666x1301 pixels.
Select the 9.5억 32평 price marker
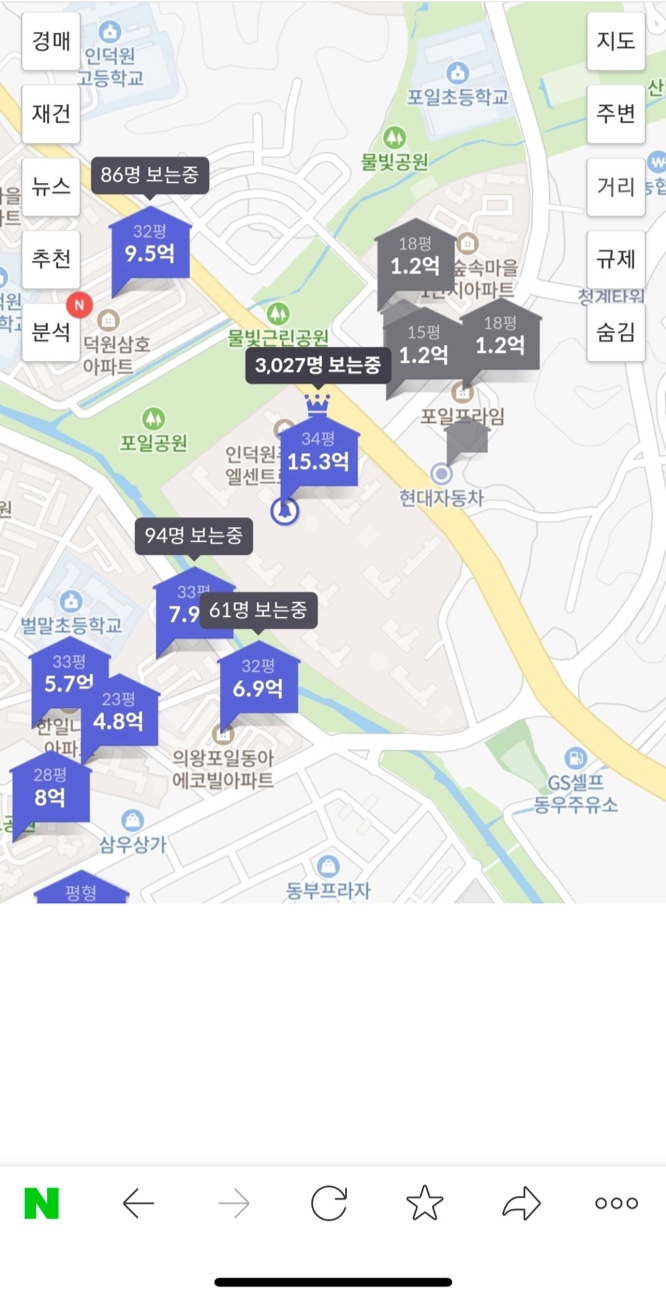click(x=150, y=245)
